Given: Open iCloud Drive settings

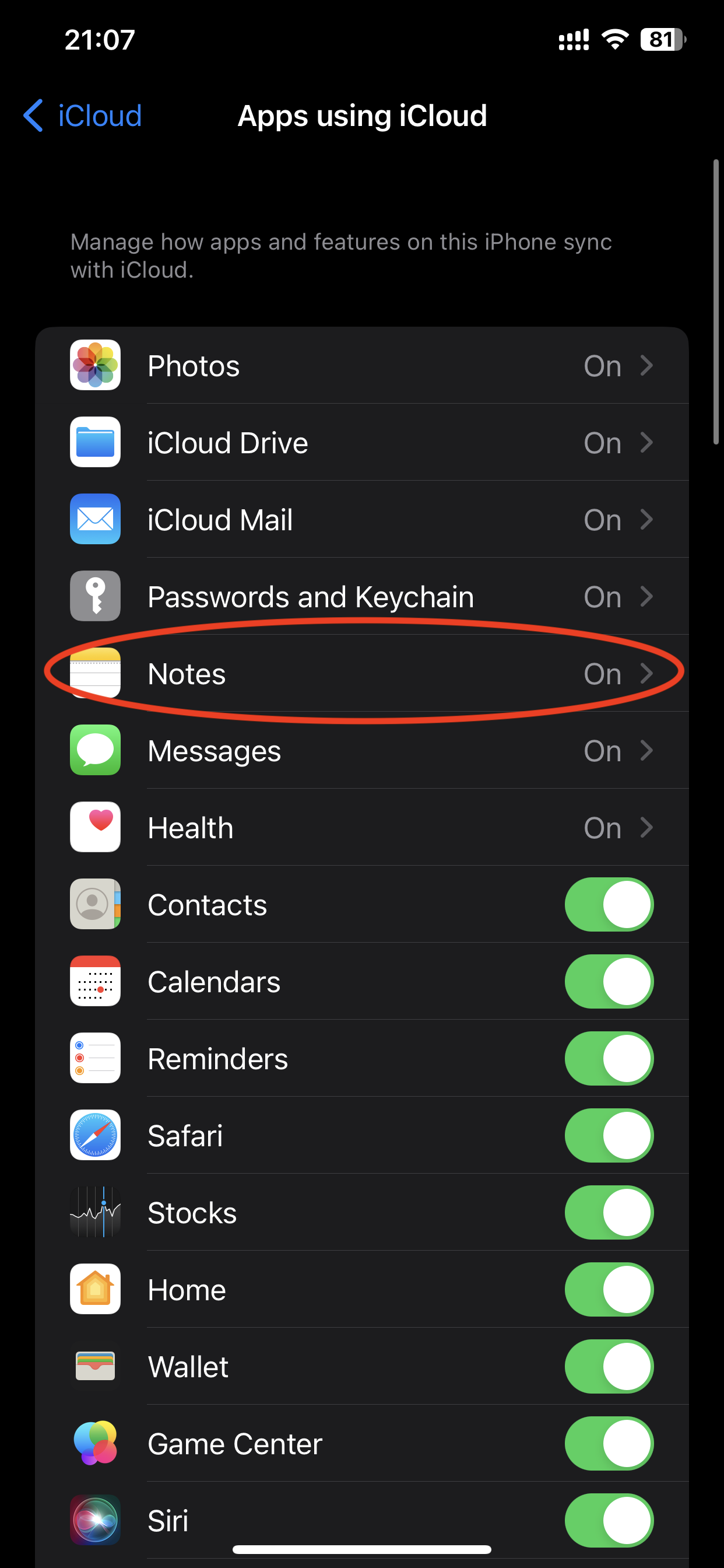Looking at the screenshot, I should point(361,443).
